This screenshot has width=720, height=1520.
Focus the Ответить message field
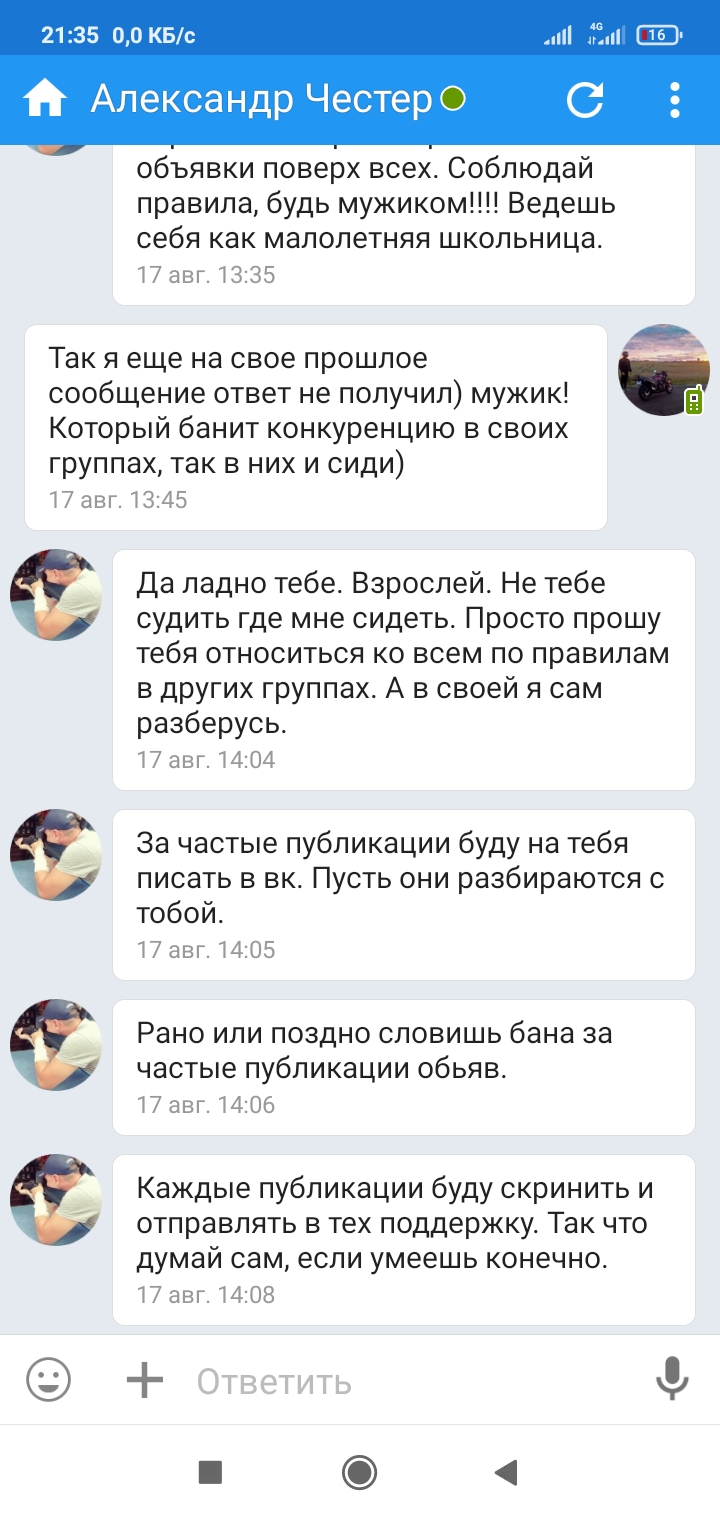tap(400, 1381)
